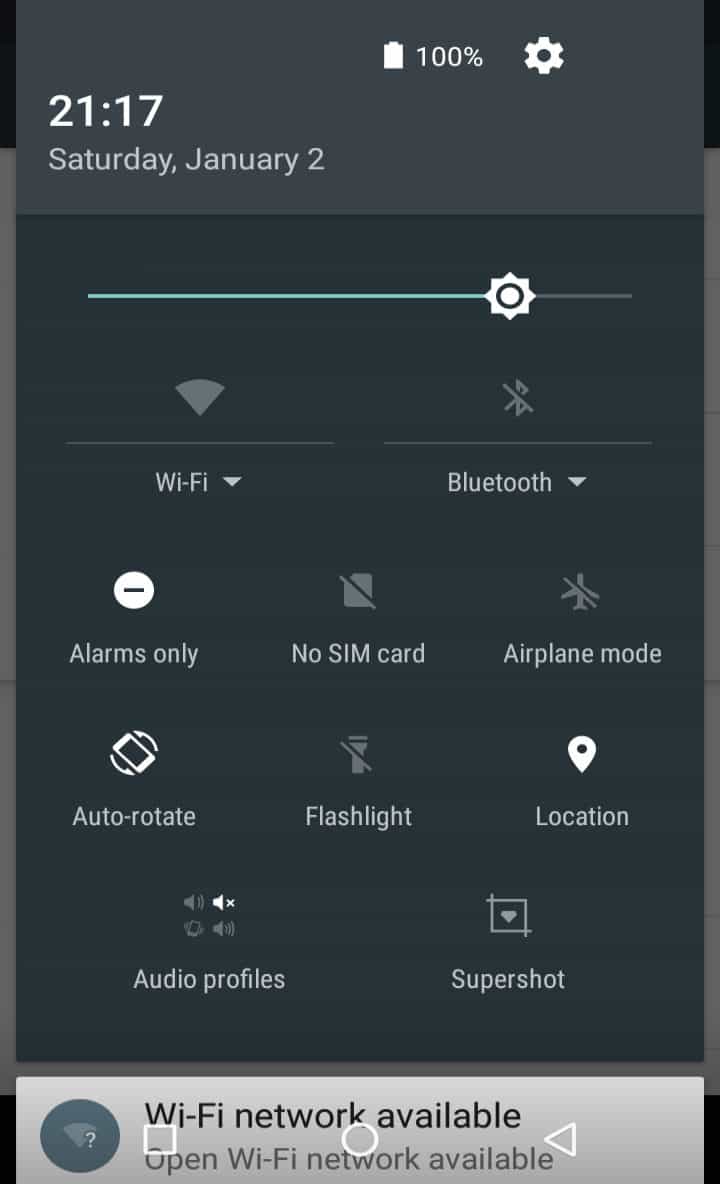The image size is (720, 1184).
Task: Go to the home screen
Action: pyautogui.click(x=360, y=1139)
